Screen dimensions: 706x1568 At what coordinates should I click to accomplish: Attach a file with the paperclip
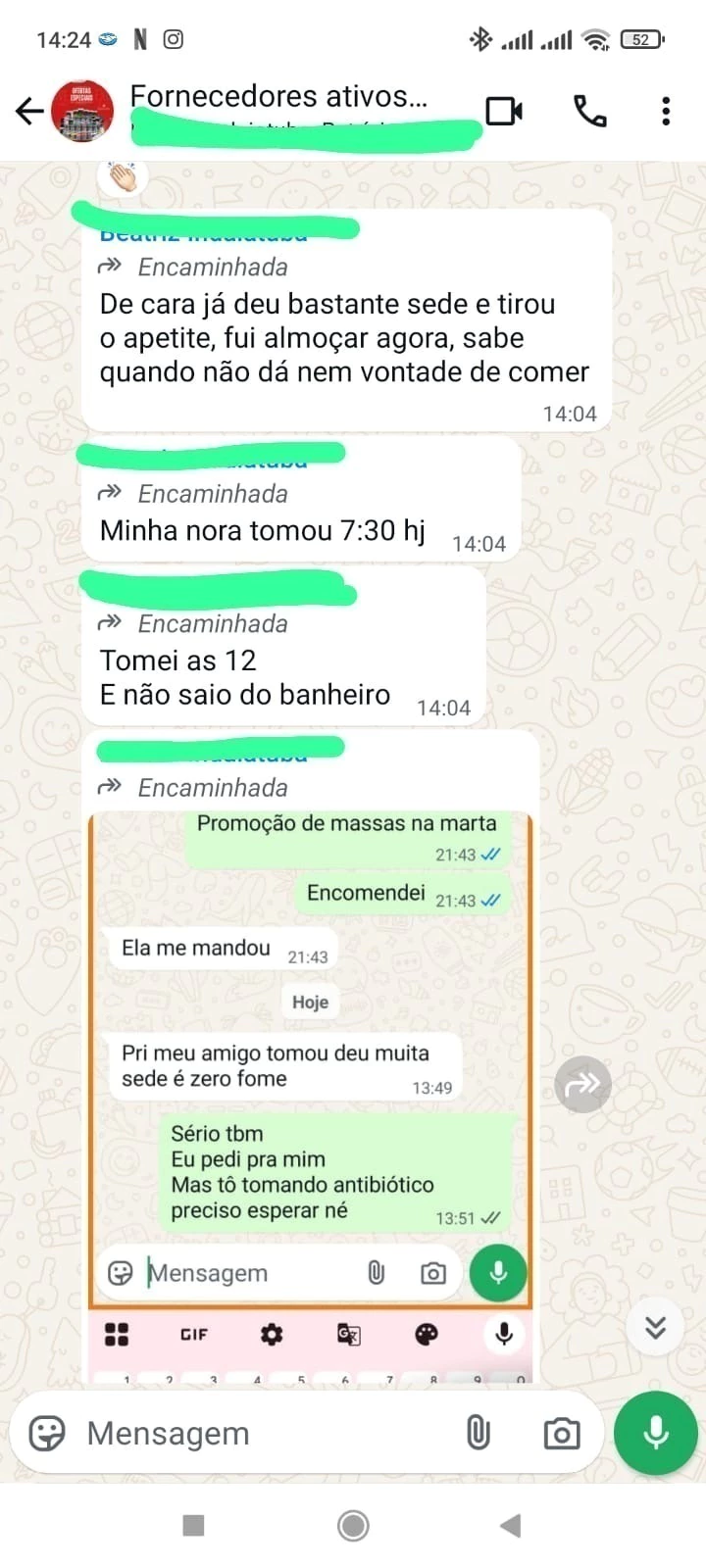478,1433
